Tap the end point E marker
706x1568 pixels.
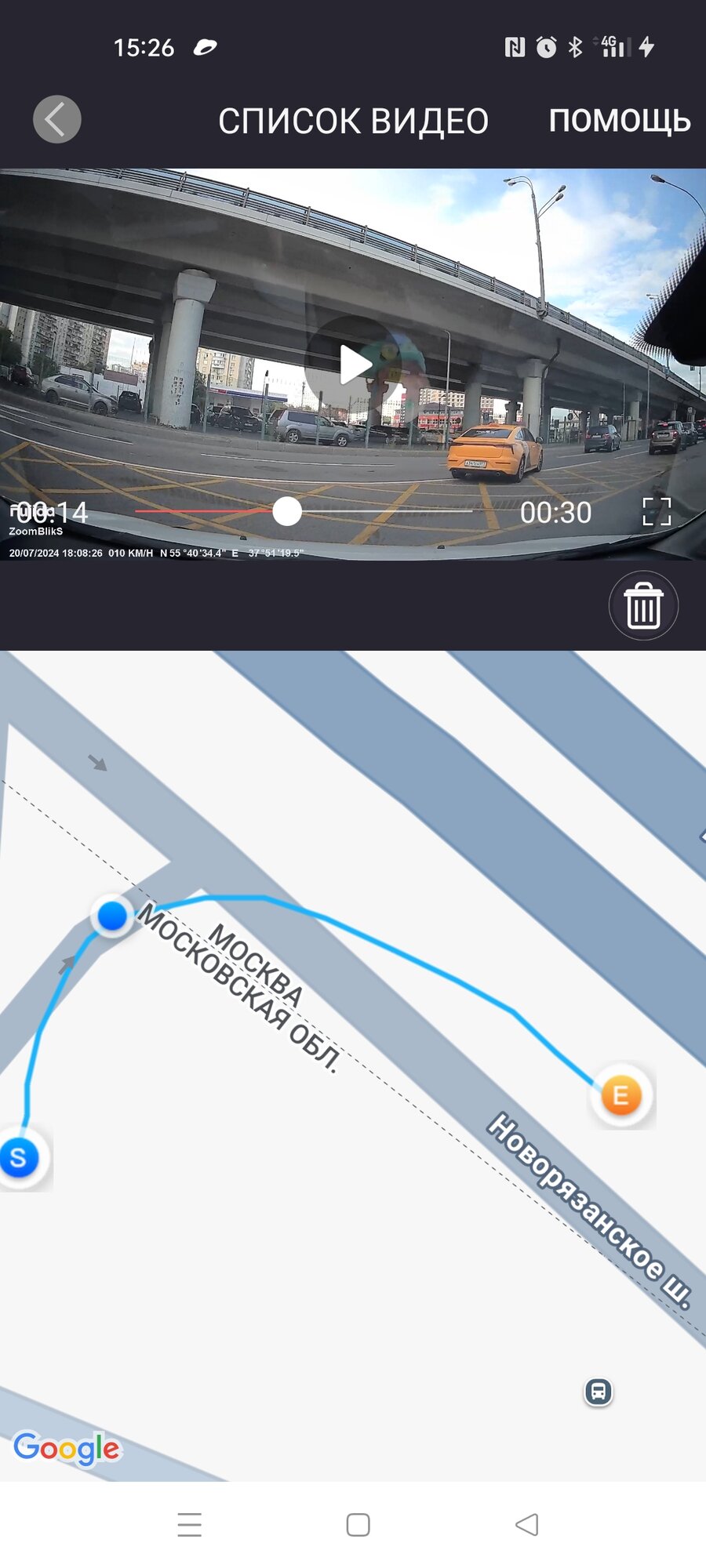[620, 1095]
